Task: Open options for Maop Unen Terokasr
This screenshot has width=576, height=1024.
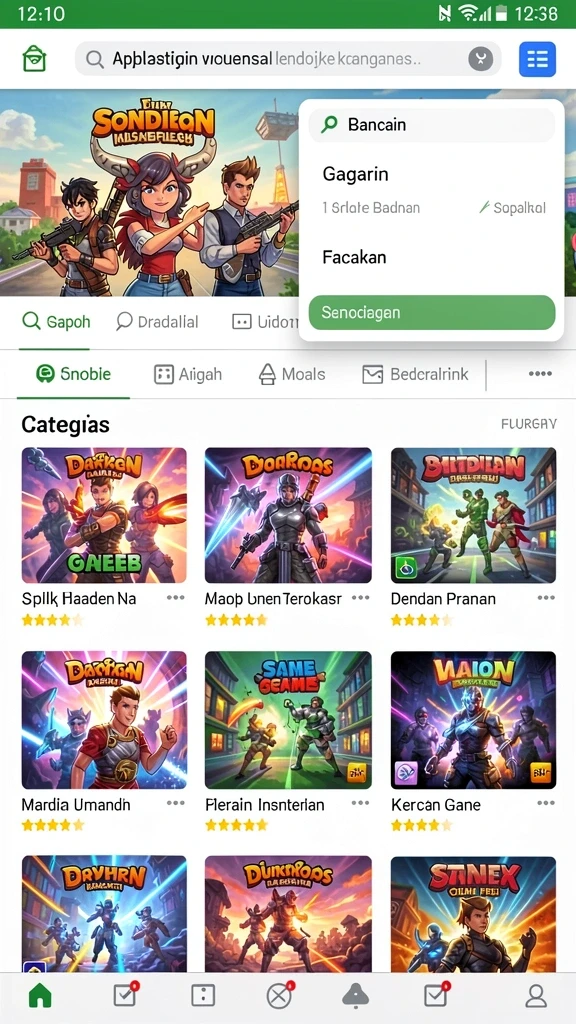Action: click(x=360, y=598)
